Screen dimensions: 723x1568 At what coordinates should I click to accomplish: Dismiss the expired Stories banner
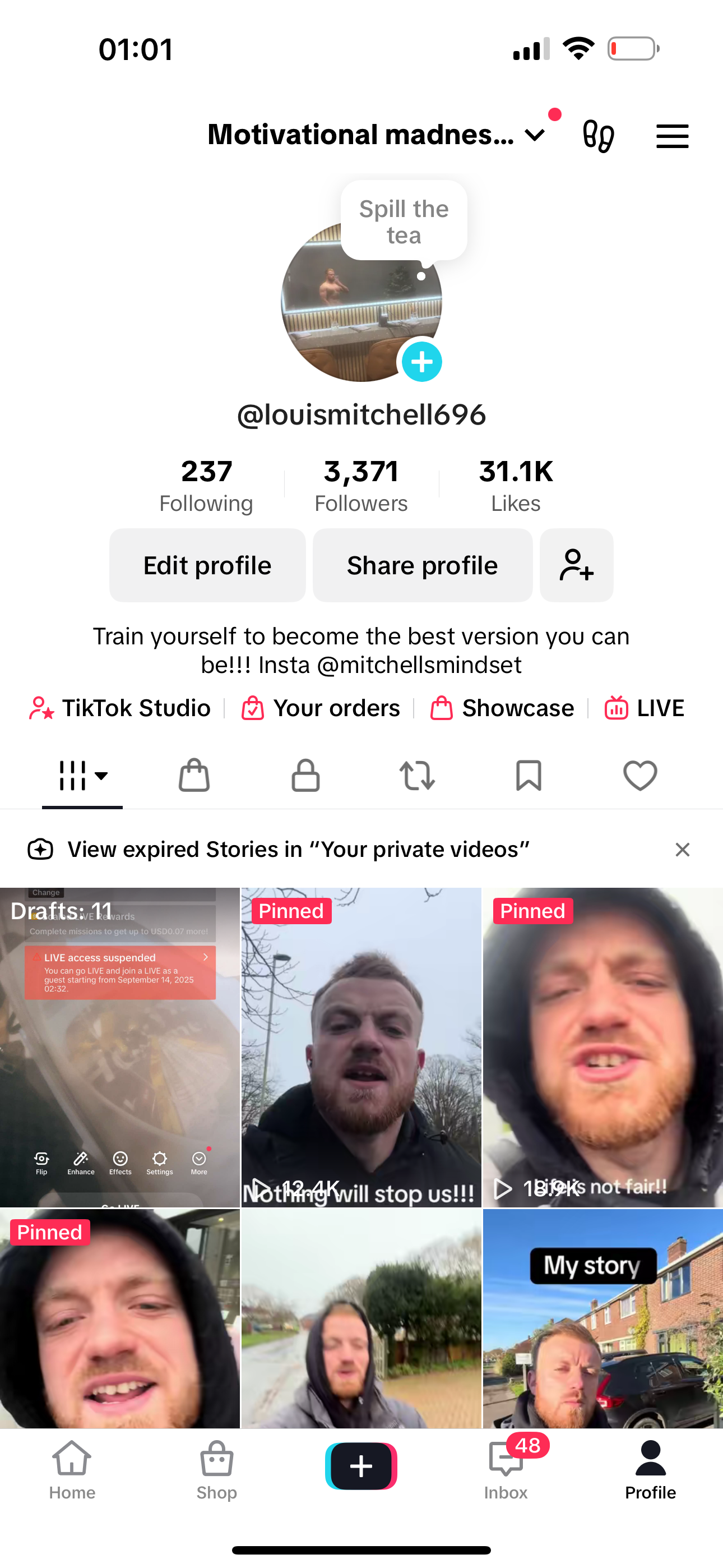(682, 849)
